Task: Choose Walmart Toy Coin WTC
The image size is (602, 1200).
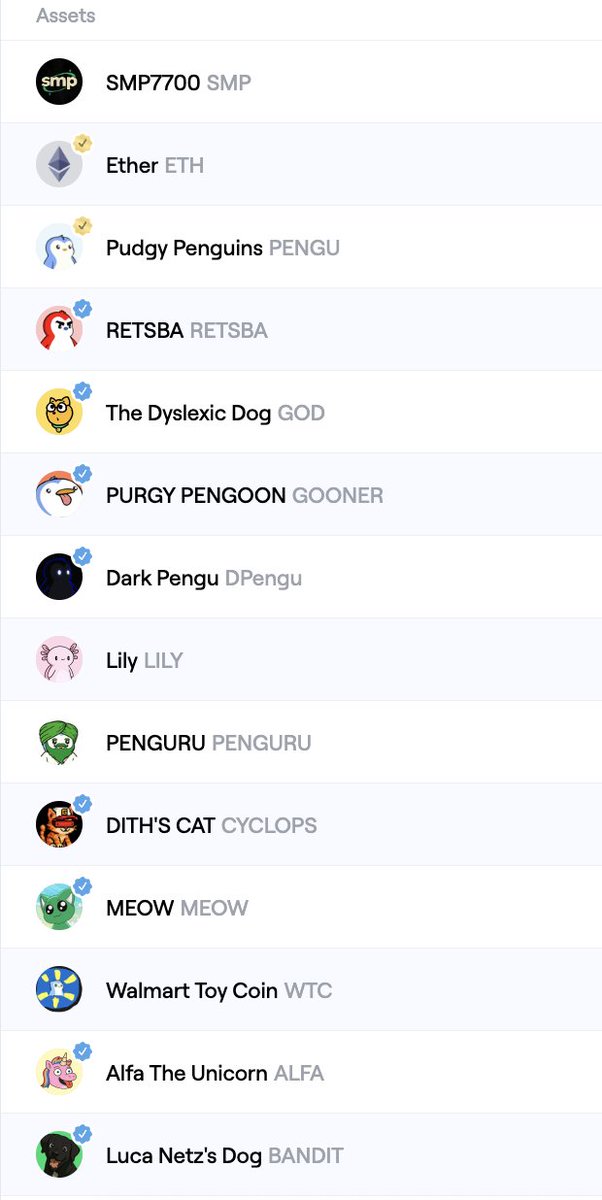Action: pyautogui.click(x=219, y=991)
